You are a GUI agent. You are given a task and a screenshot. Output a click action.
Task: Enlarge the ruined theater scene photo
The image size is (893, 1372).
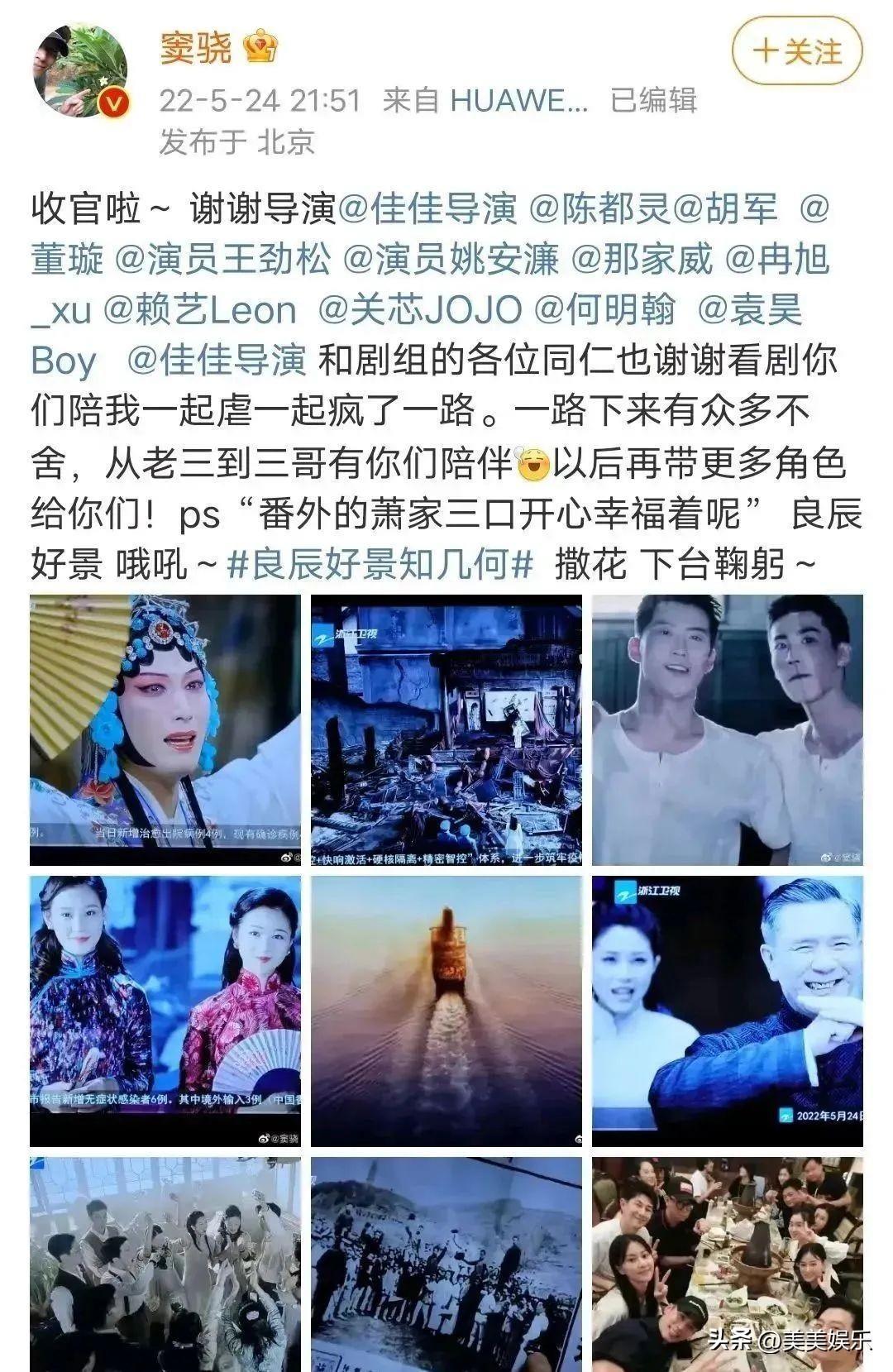[x=446, y=730]
